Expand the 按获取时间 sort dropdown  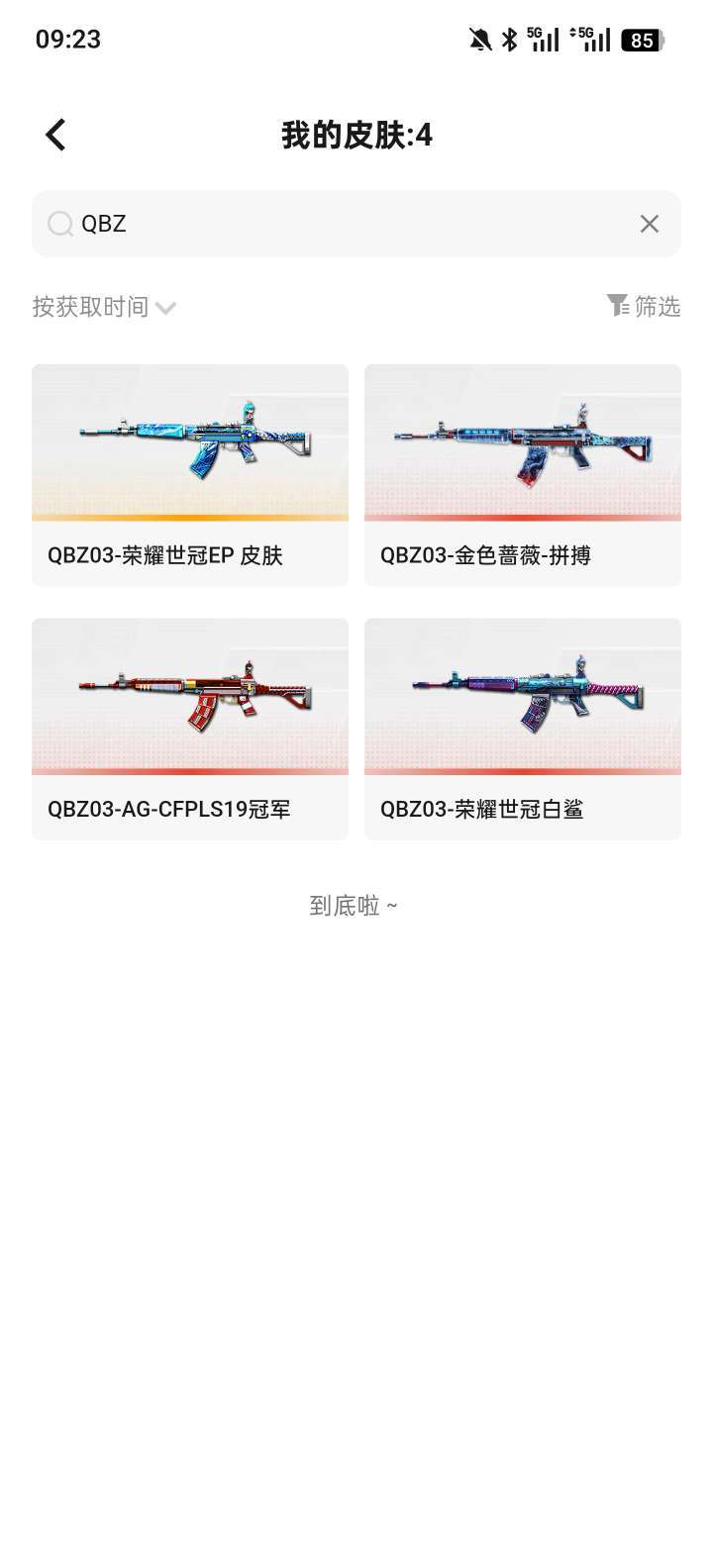point(104,307)
